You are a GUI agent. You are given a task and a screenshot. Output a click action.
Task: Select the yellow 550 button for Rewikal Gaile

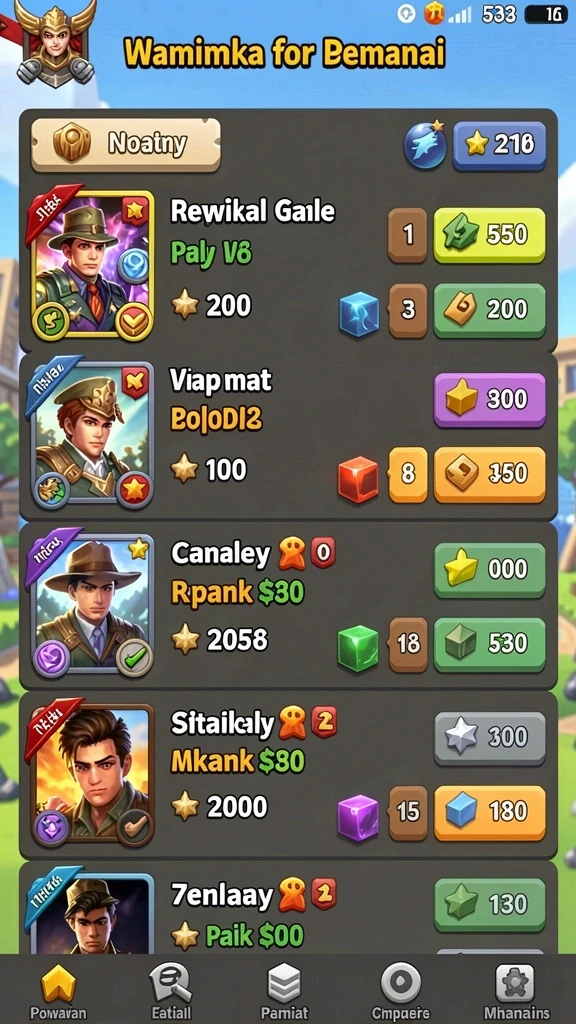(489, 234)
